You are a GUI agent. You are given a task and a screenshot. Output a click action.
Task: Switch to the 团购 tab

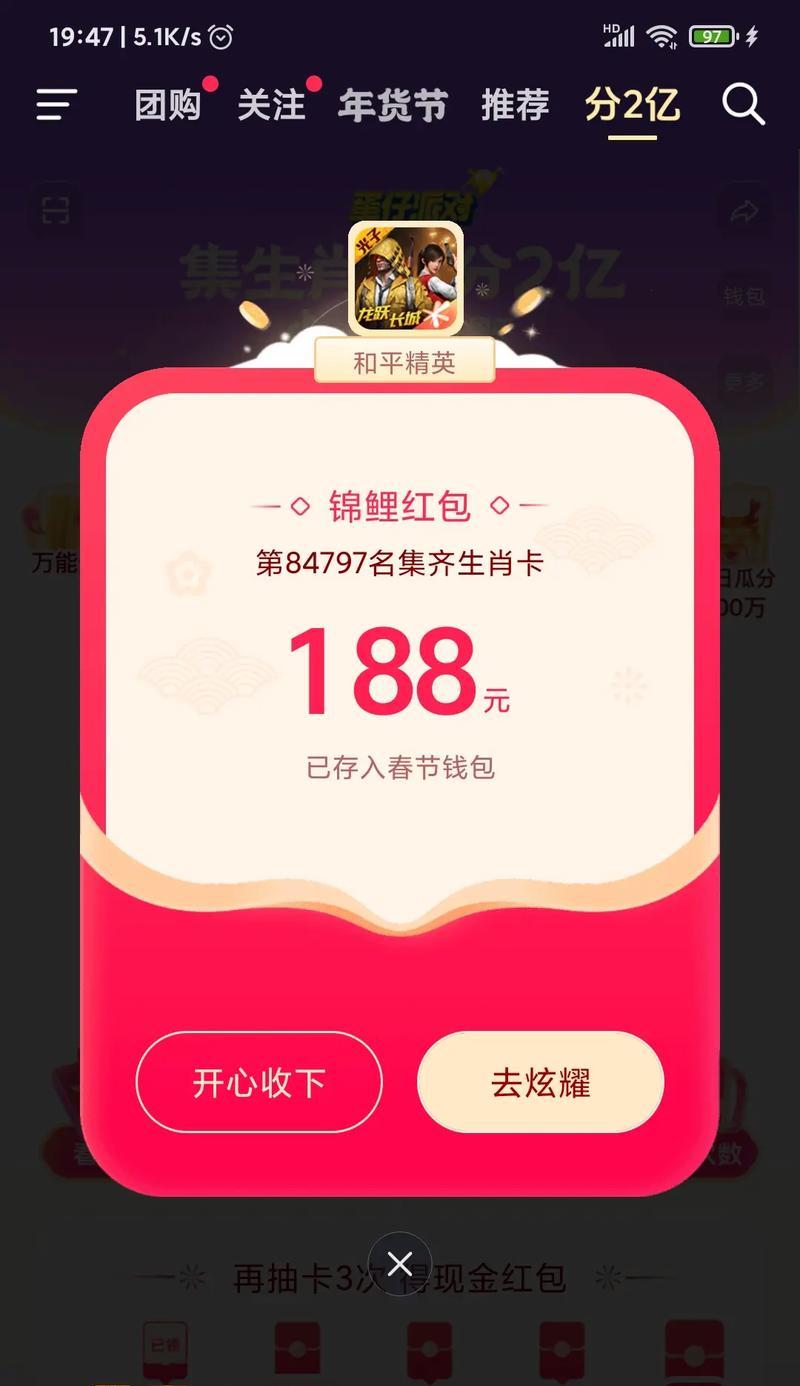pyautogui.click(x=168, y=105)
